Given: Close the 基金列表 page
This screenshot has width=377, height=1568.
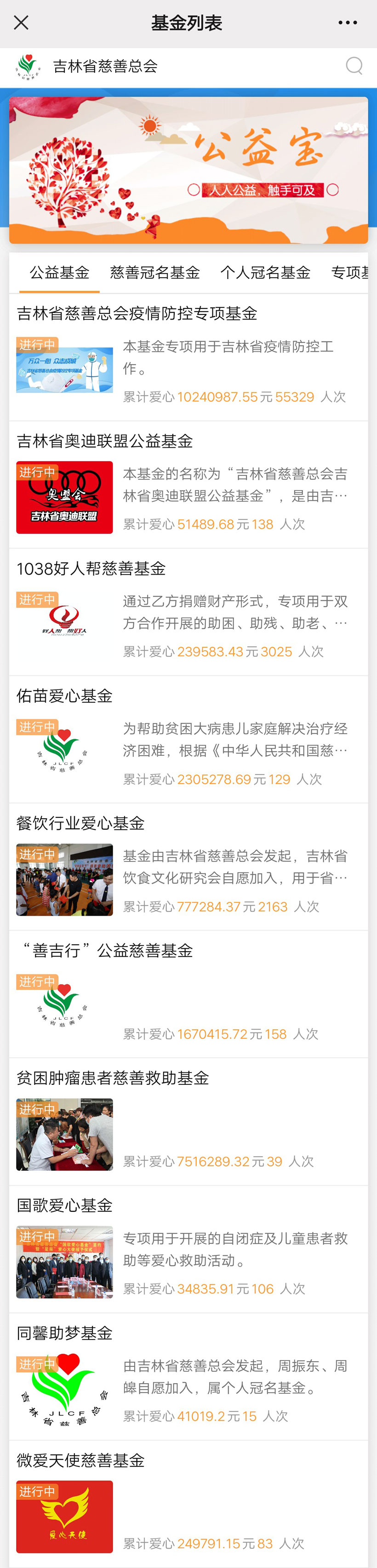Looking at the screenshot, I should coord(21,23).
